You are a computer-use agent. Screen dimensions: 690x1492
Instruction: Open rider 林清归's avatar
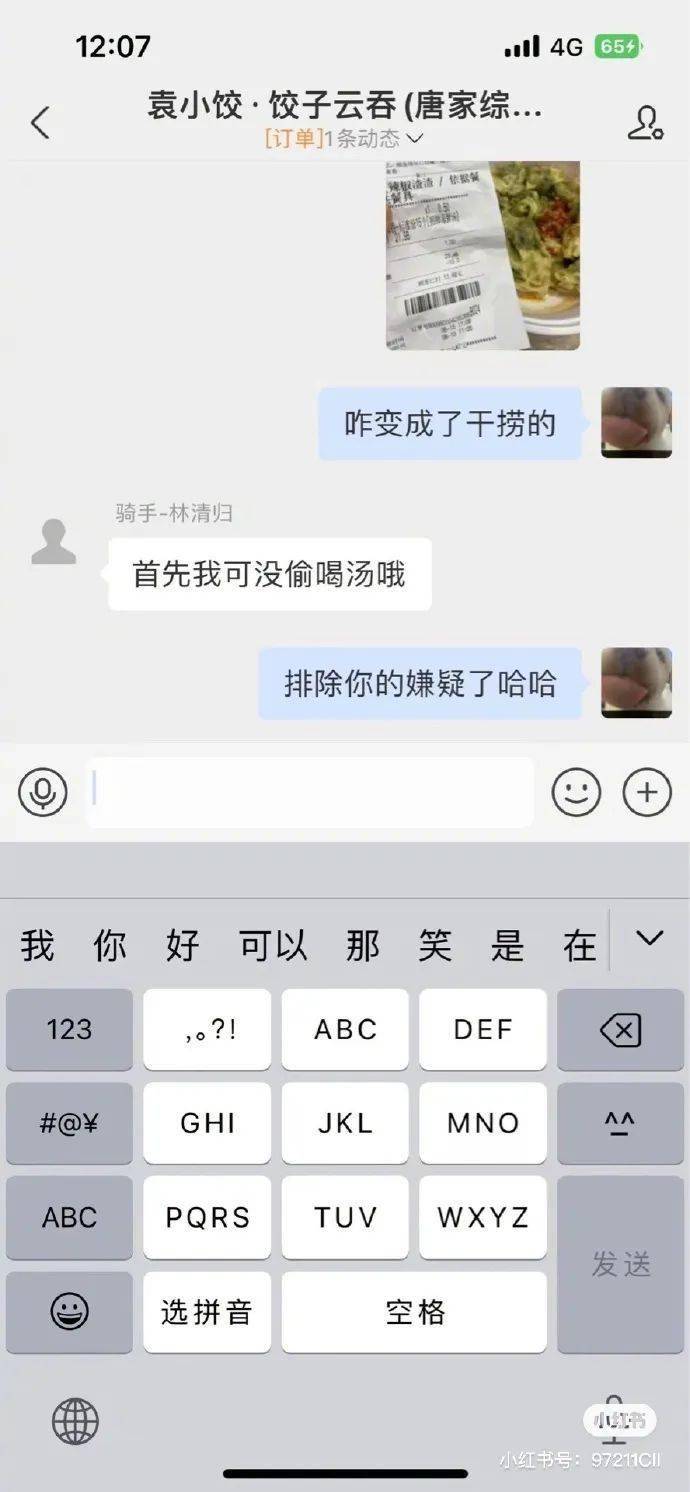pyautogui.click(x=54, y=542)
